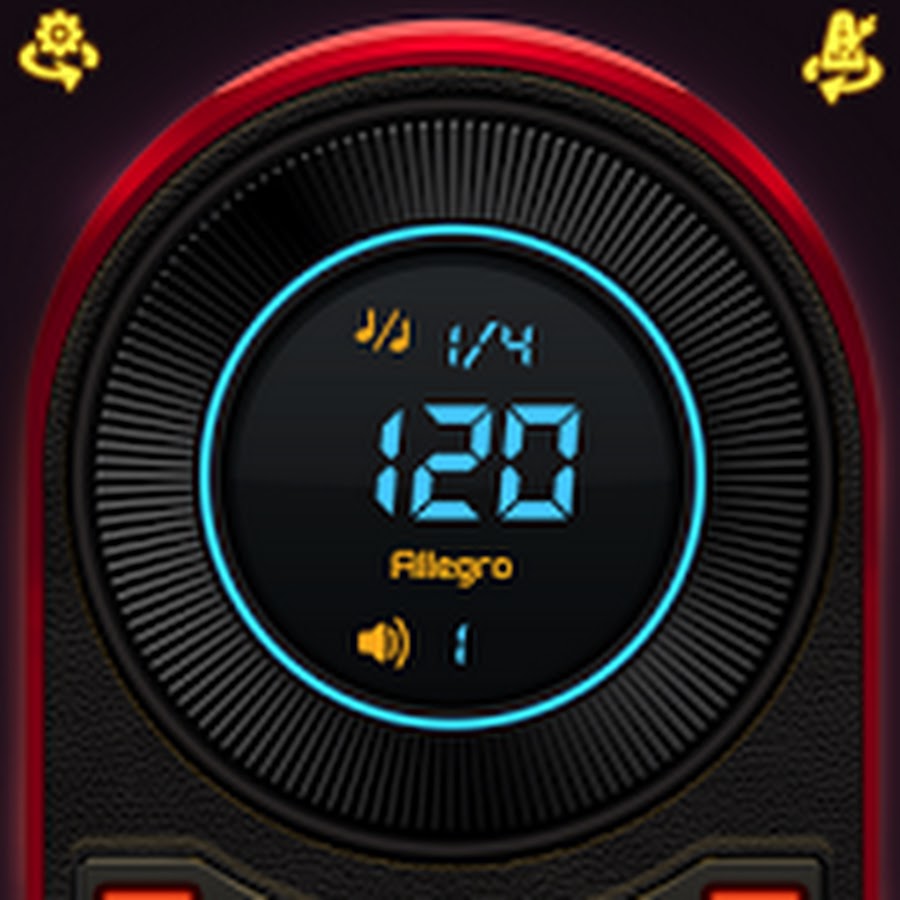Change the note subdivision icon
The image size is (900, 900).
point(382,331)
